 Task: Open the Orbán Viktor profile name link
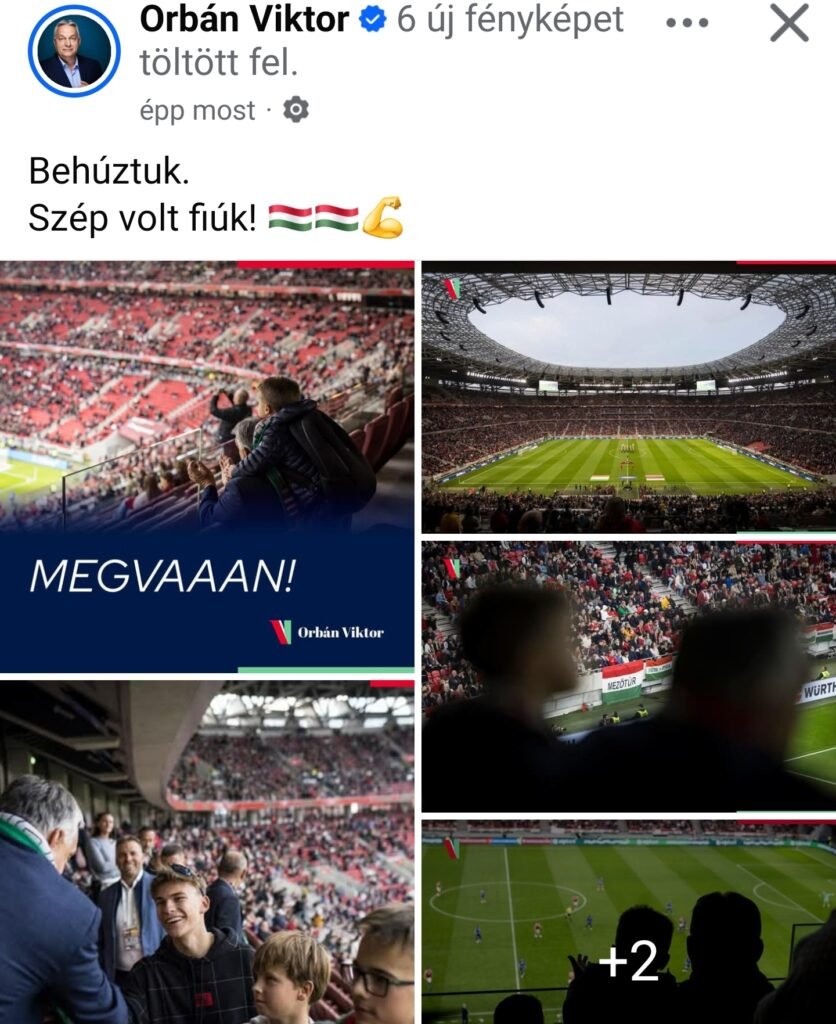pyautogui.click(x=244, y=19)
